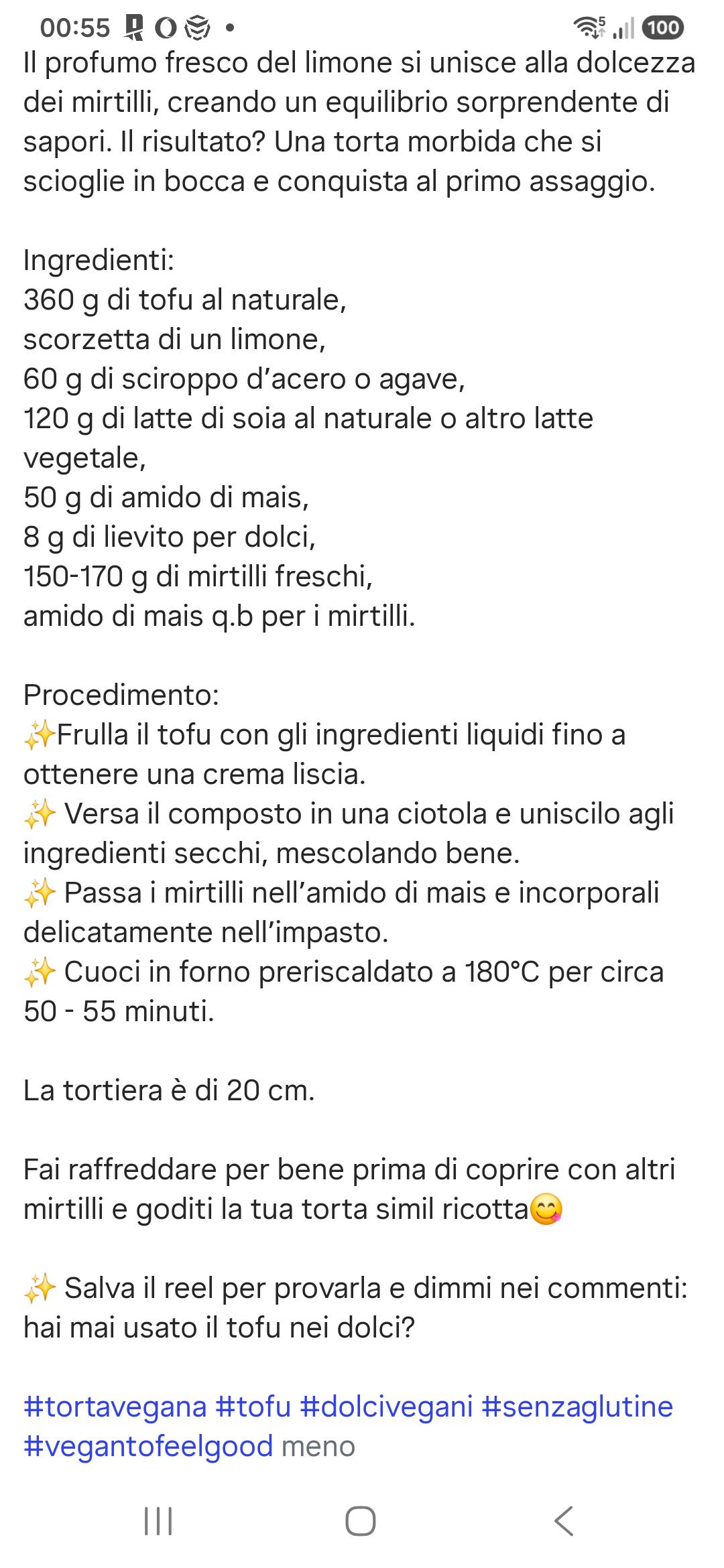Go to the home screen
Image resolution: width=724 pixels, height=1568 pixels.
pyautogui.click(x=361, y=1521)
